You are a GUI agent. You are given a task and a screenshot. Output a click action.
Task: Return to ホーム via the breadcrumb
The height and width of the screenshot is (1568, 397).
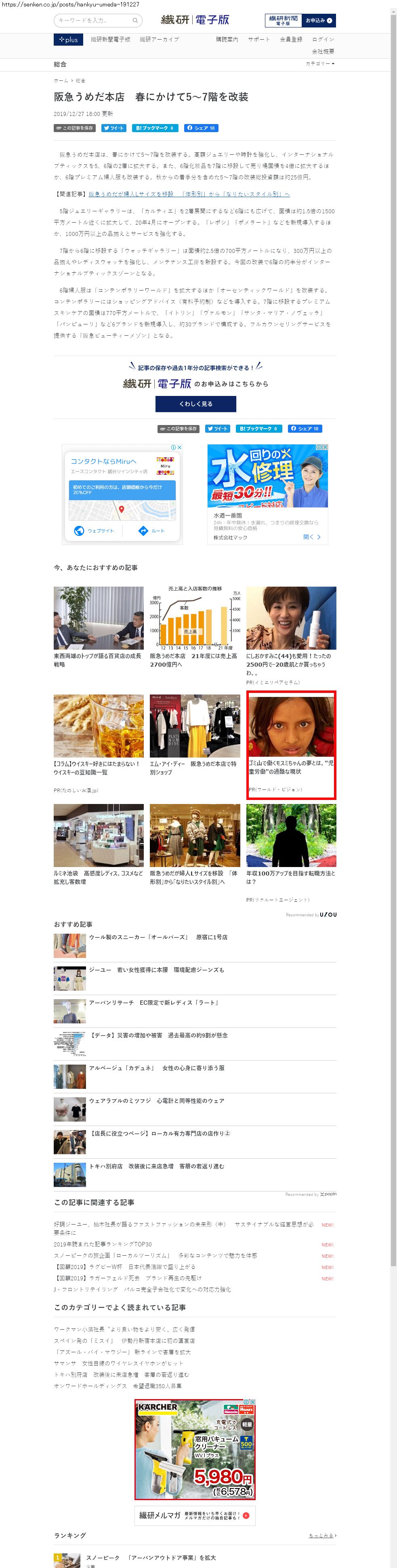(61, 80)
